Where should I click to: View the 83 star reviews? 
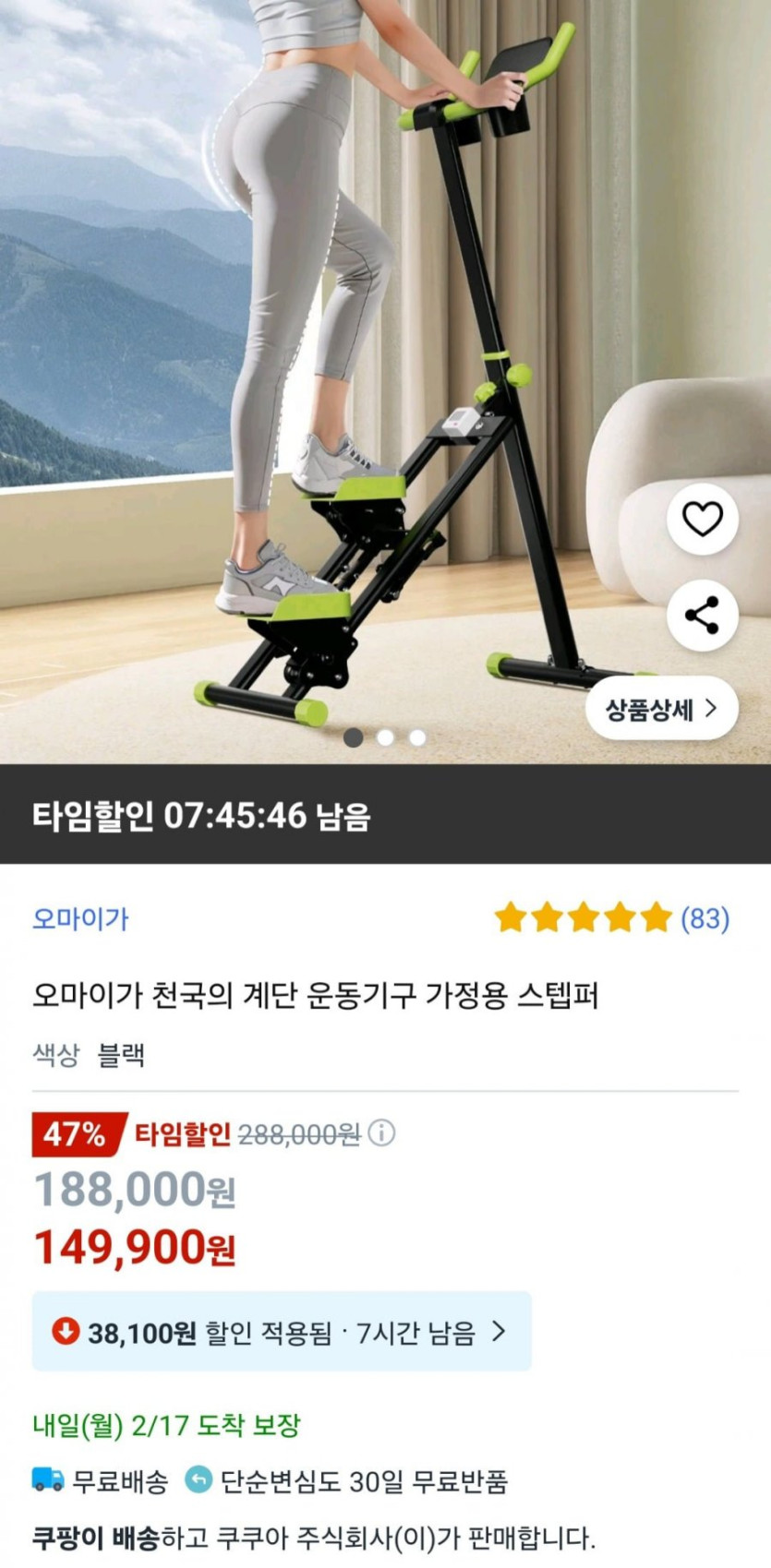pyautogui.click(x=611, y=918)
